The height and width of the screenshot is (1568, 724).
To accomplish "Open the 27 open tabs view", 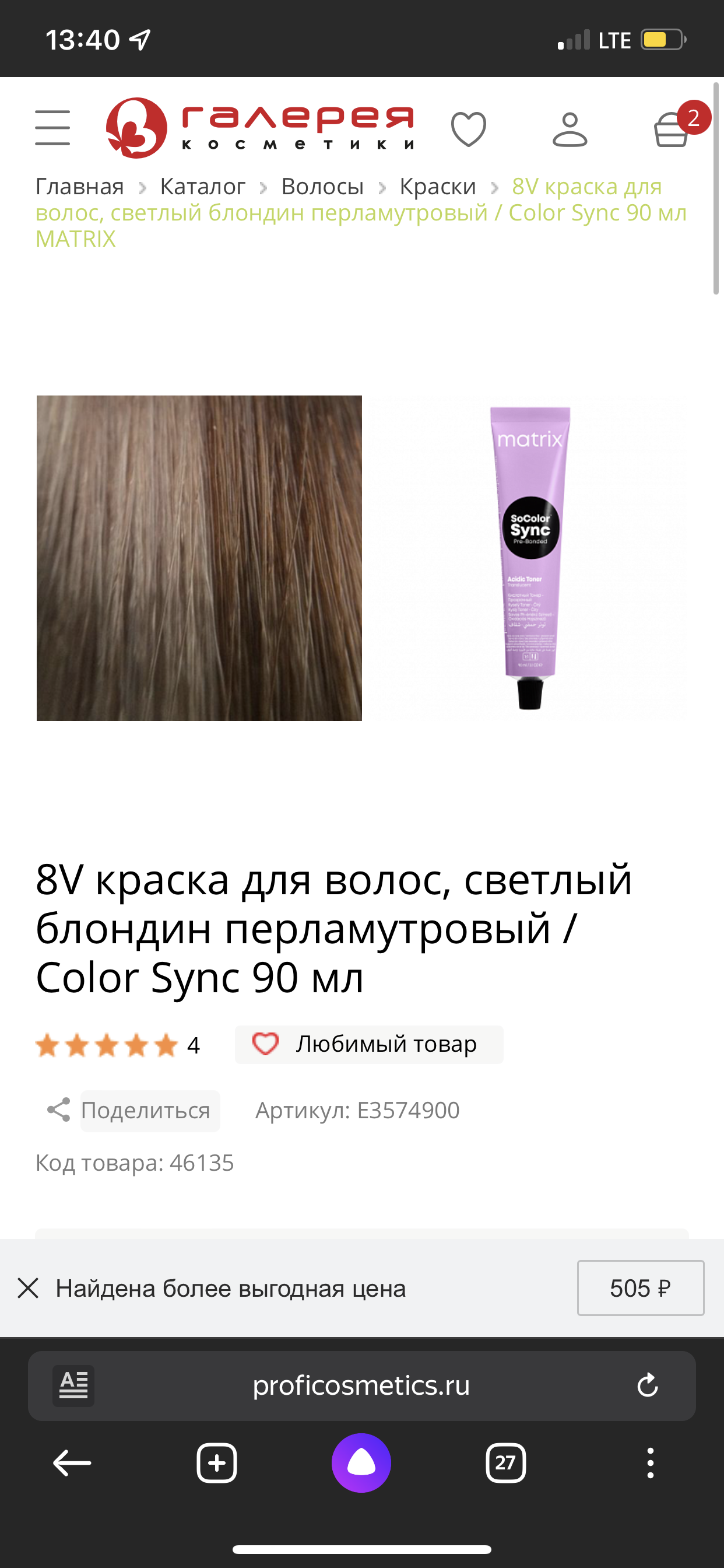I will point(505,1462).
